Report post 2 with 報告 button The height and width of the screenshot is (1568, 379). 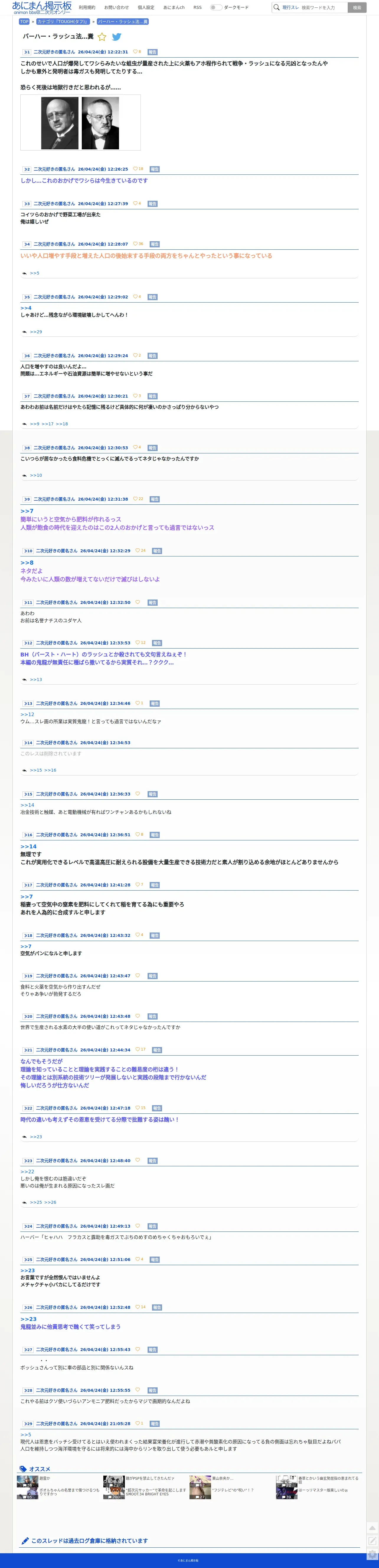click(x=154, y=169)
